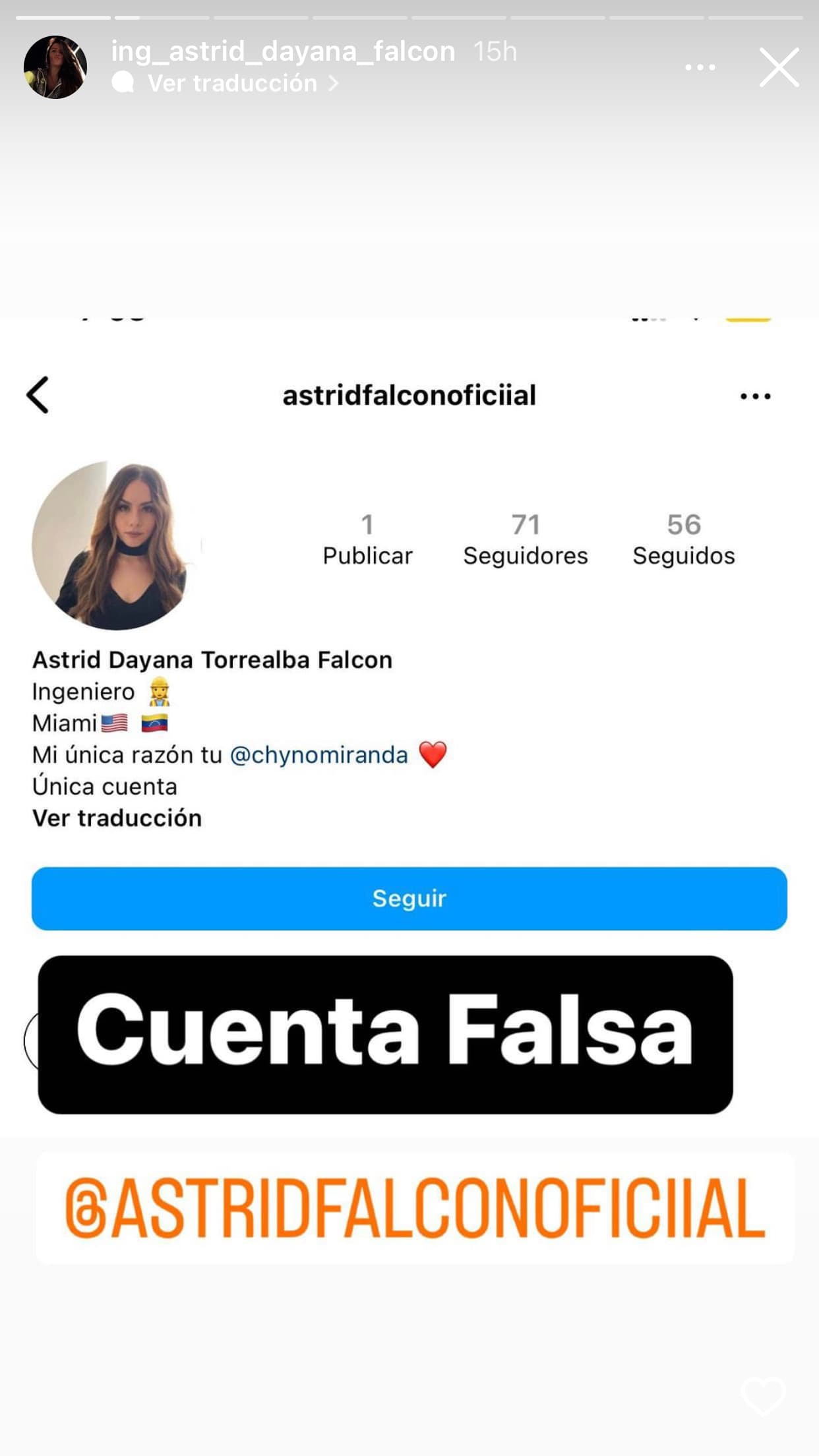Tap the story uploader's circular avatar thumbnail

pos(55,66)
